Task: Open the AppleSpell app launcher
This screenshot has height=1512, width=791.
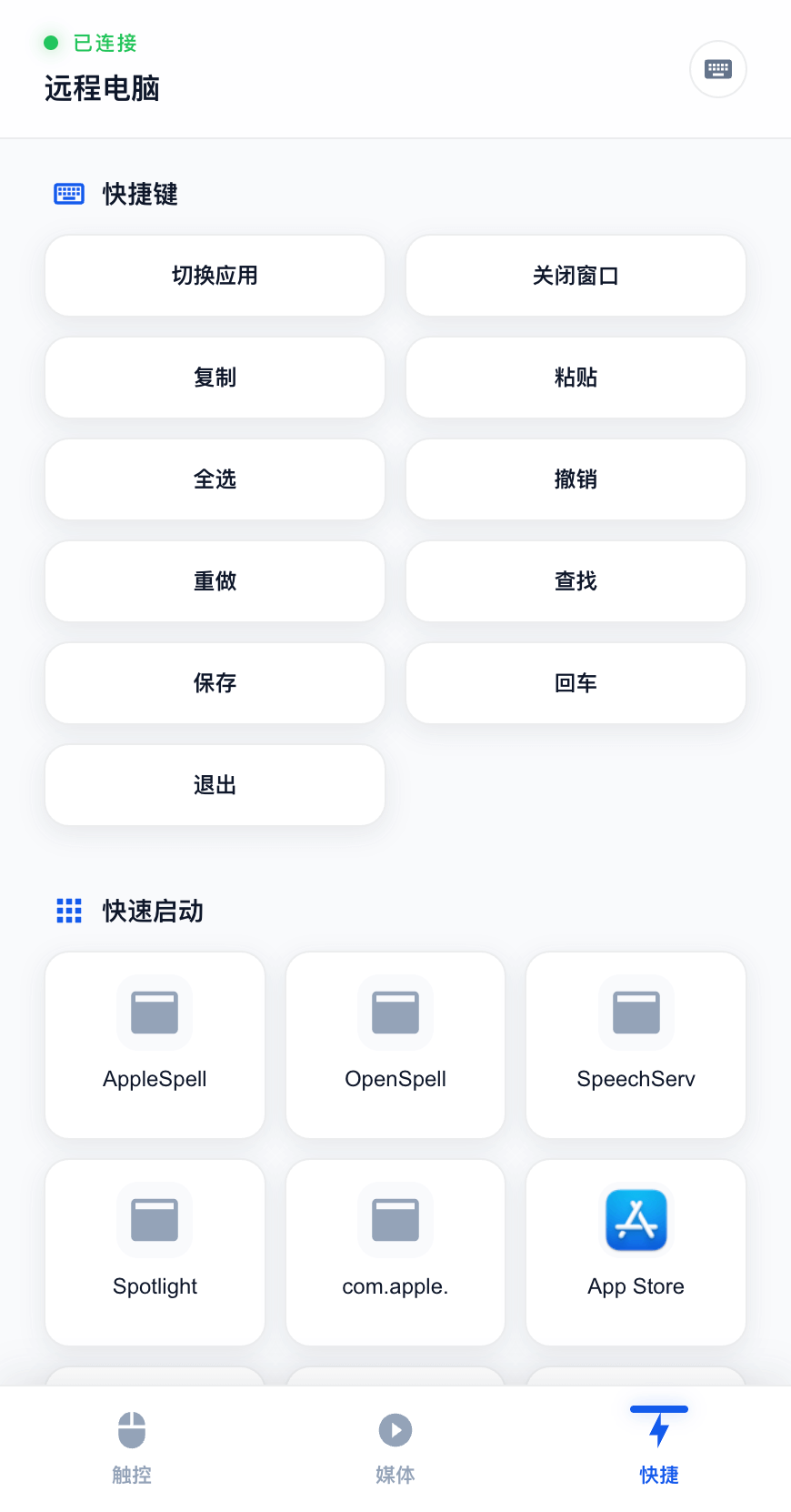Action: (x=155, y=1044)
